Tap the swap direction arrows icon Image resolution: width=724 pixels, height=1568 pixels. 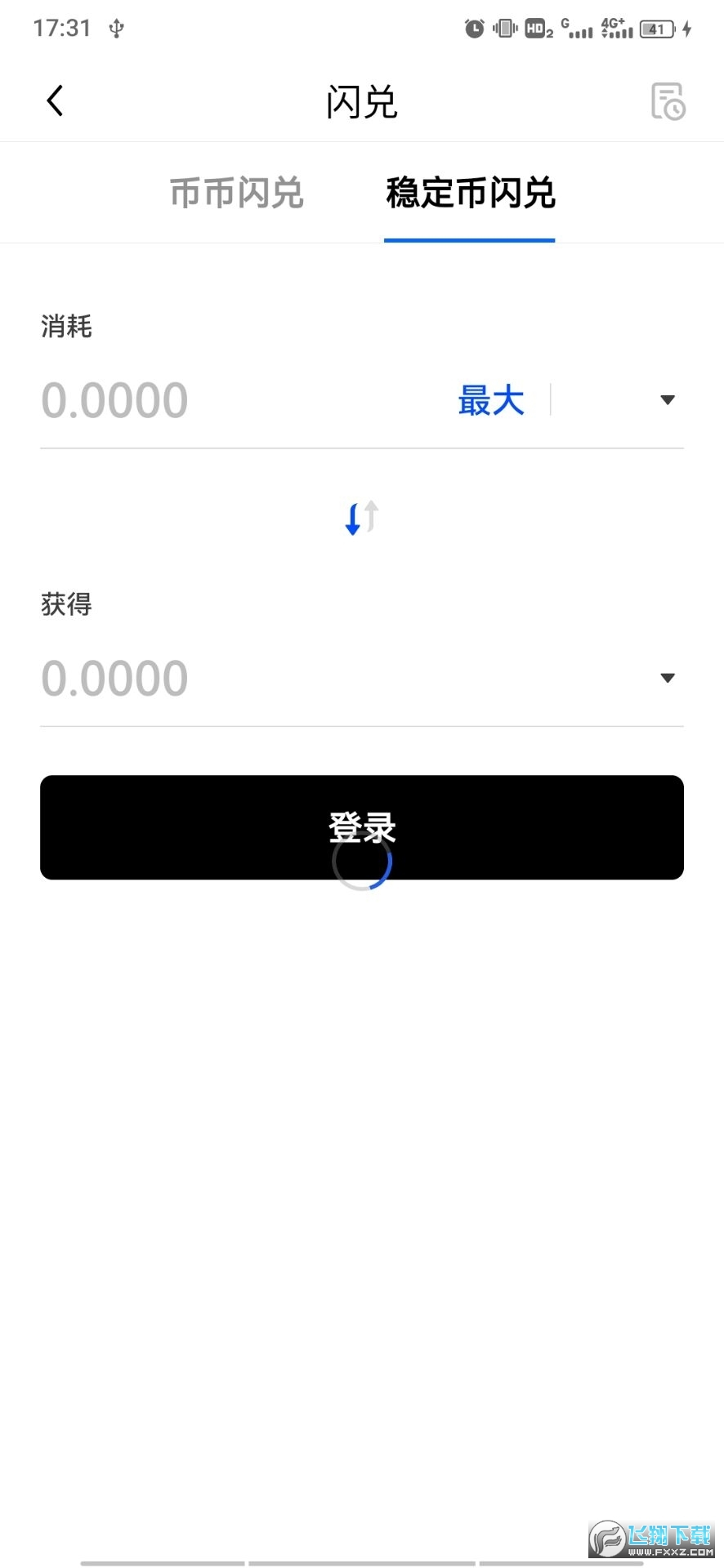360,516
